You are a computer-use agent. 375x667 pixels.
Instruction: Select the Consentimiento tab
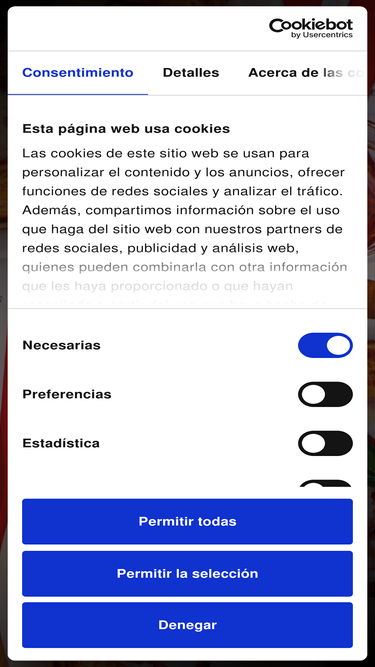[x=78, y=73]
